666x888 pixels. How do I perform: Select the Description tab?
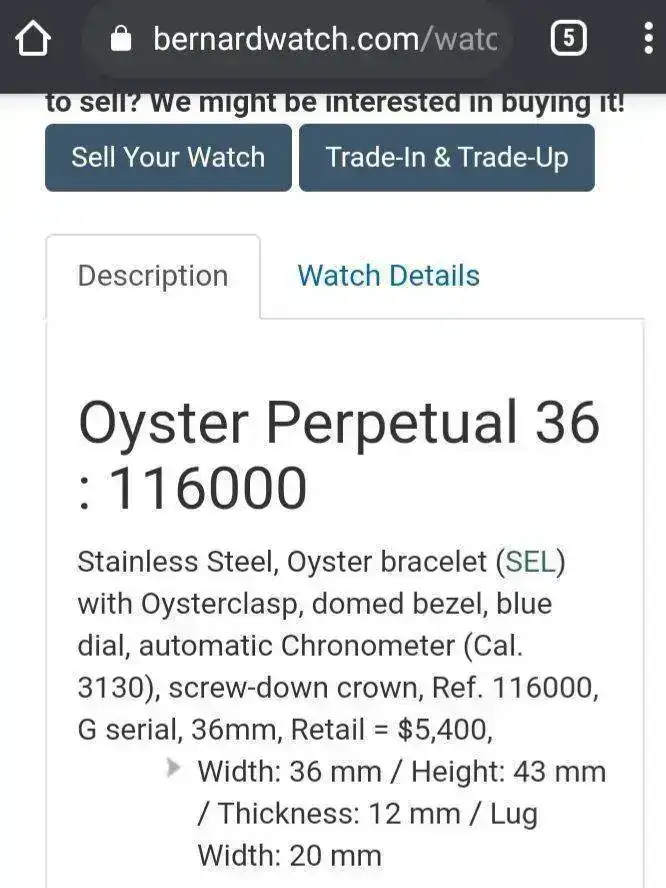153,276
